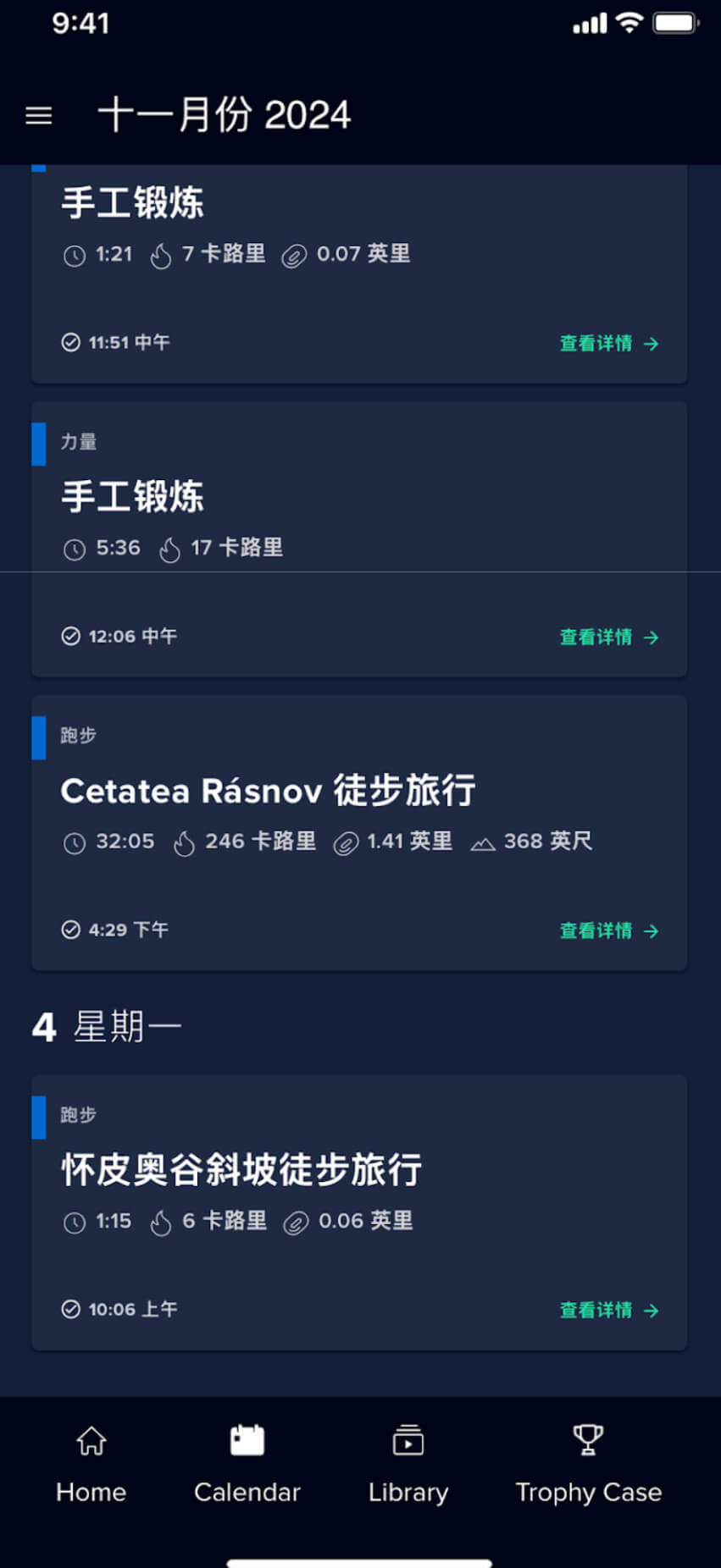This screenshot has height=1568, width=721.
Task: Click the elevation icon showing 368 英尺
Action: pos(483,842)
